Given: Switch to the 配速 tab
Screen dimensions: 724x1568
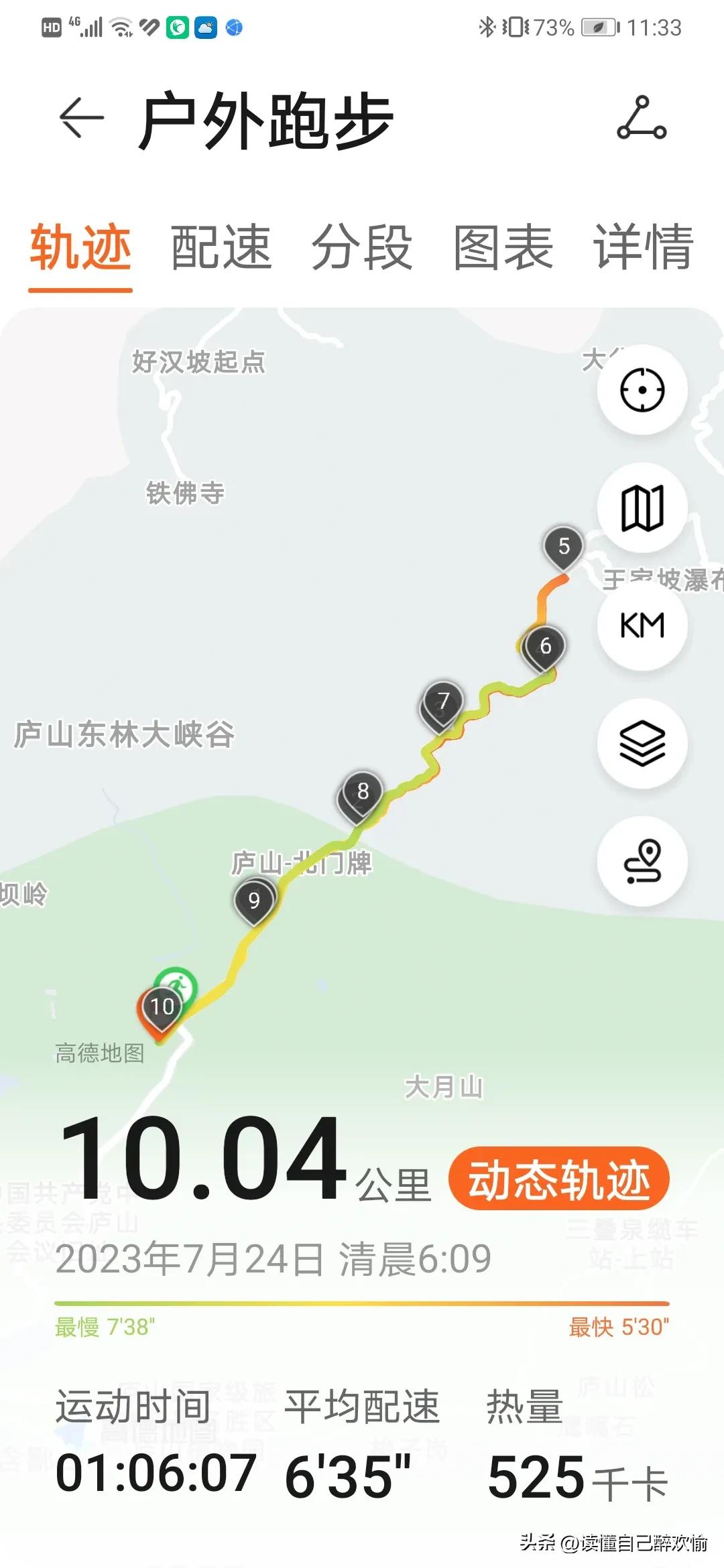Looking at the screenshot, I should 221,248.
